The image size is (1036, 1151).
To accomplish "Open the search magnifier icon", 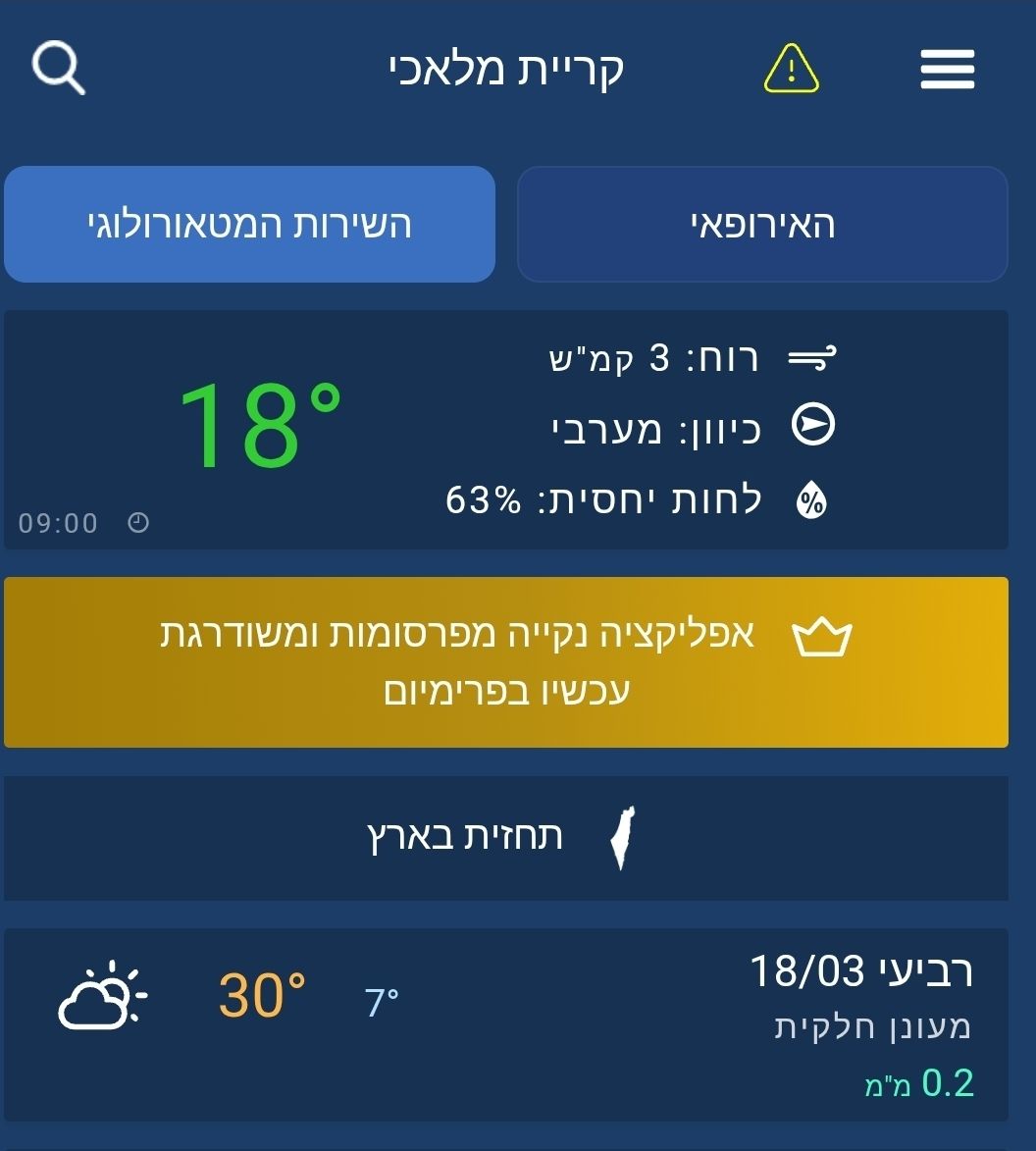I will point(59,69).
